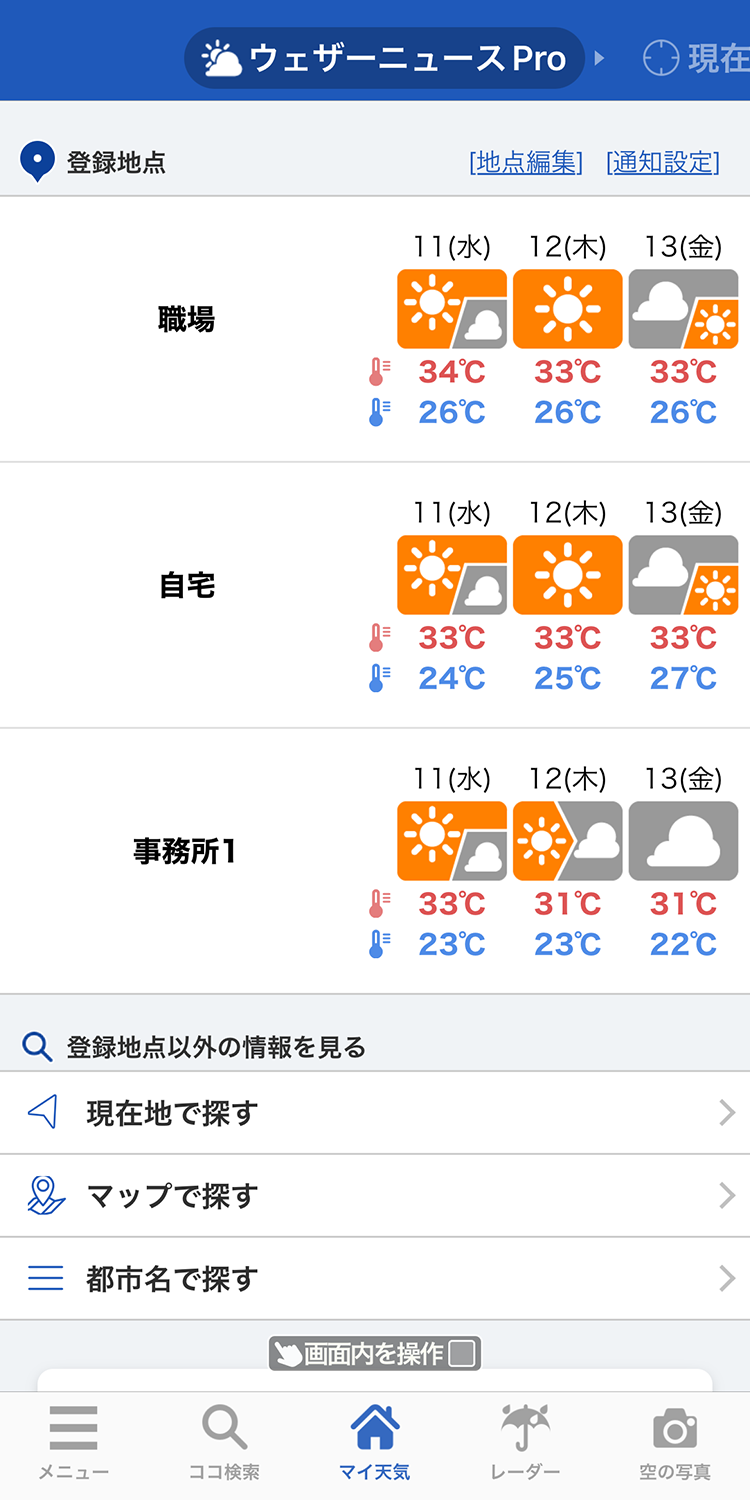Select 現在地で探す
The height and width of the screenshot is (1500, 750).
coord(374,1113)
